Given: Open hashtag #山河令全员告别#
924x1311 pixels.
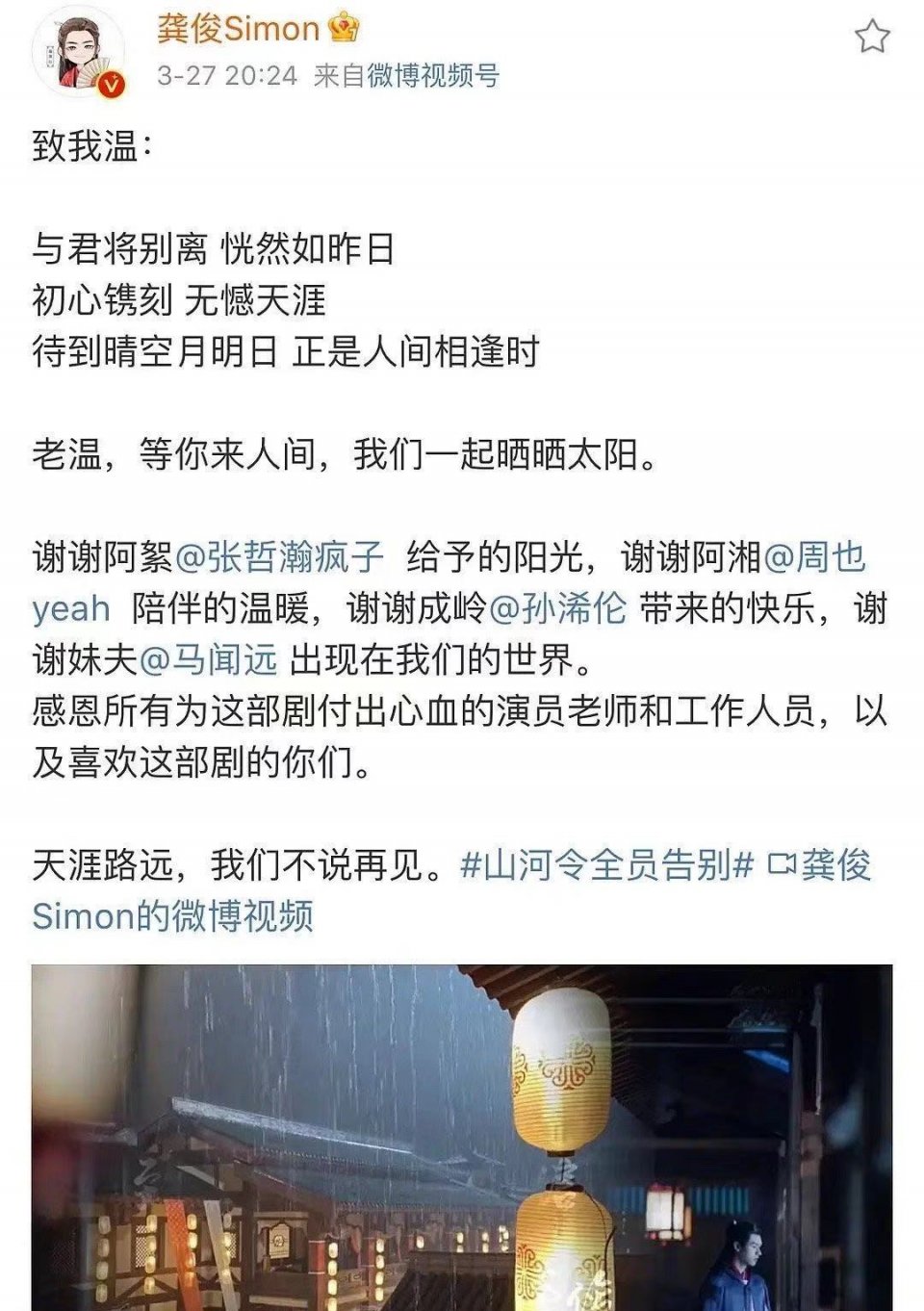Looking at the screenshot, I should [606, 865].
